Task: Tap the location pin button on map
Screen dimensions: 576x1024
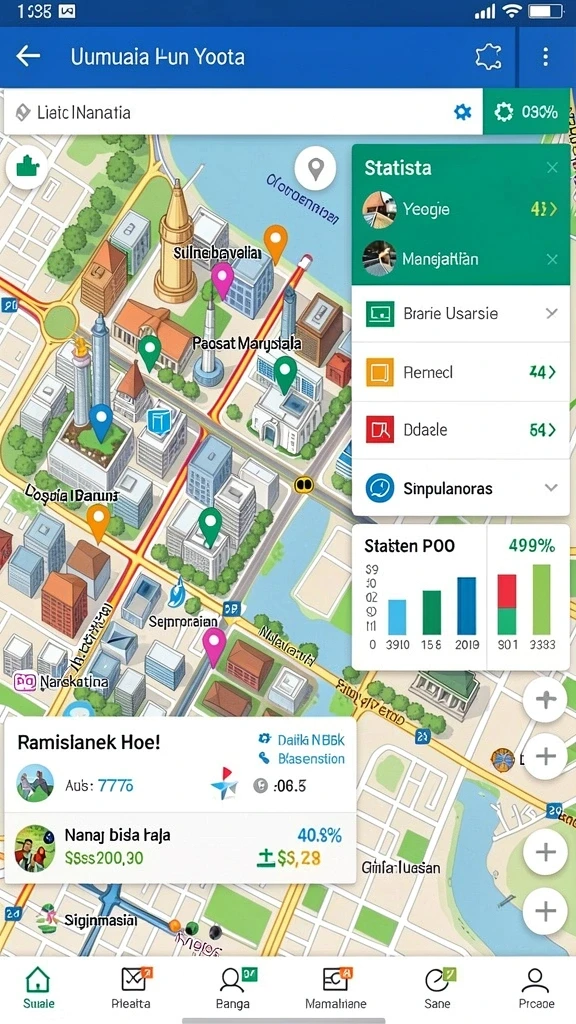Action: 315,169
